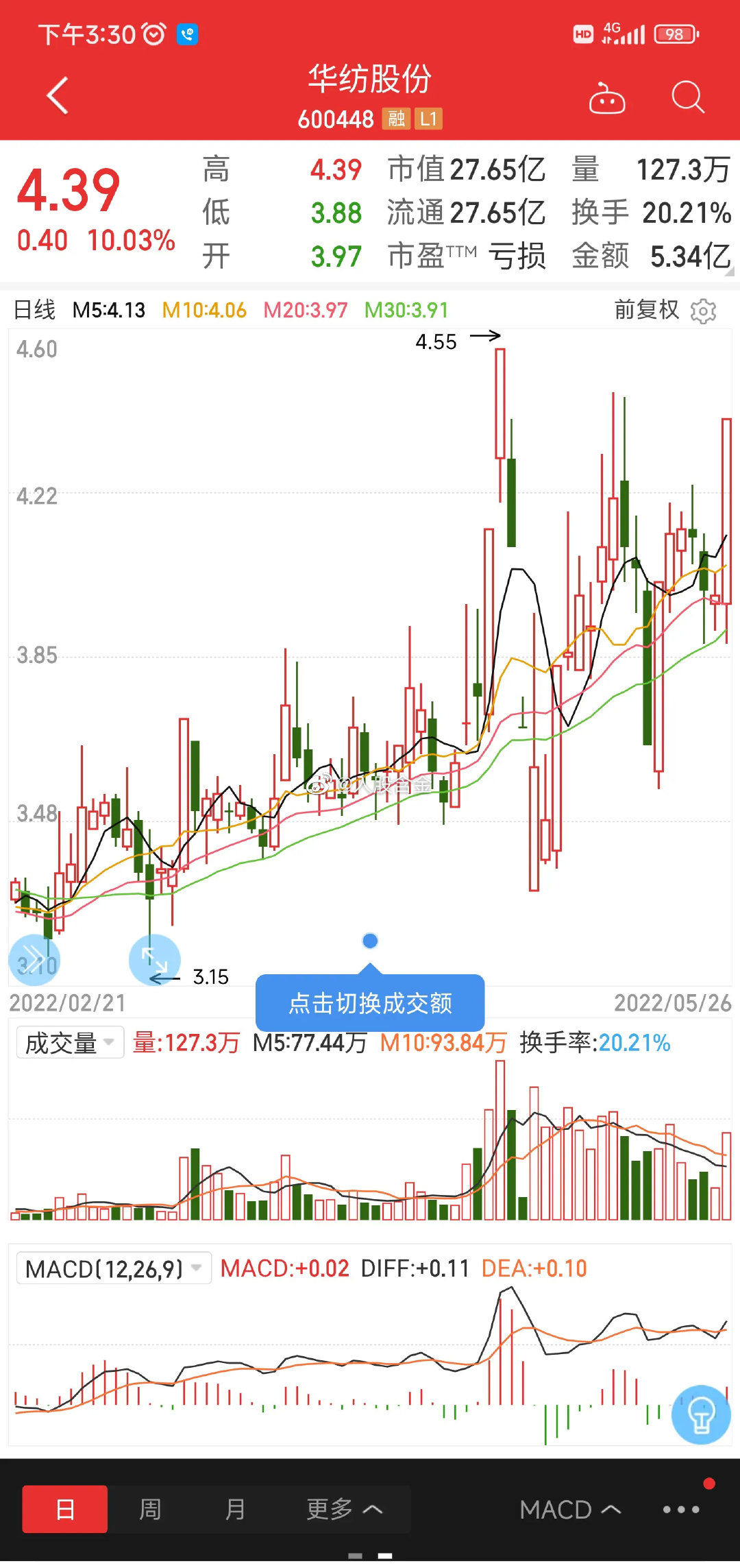Open the 成交量 indicator dropdown
The height and width of the screenshot is (1568, 740).
click(x=70, y=1043)
